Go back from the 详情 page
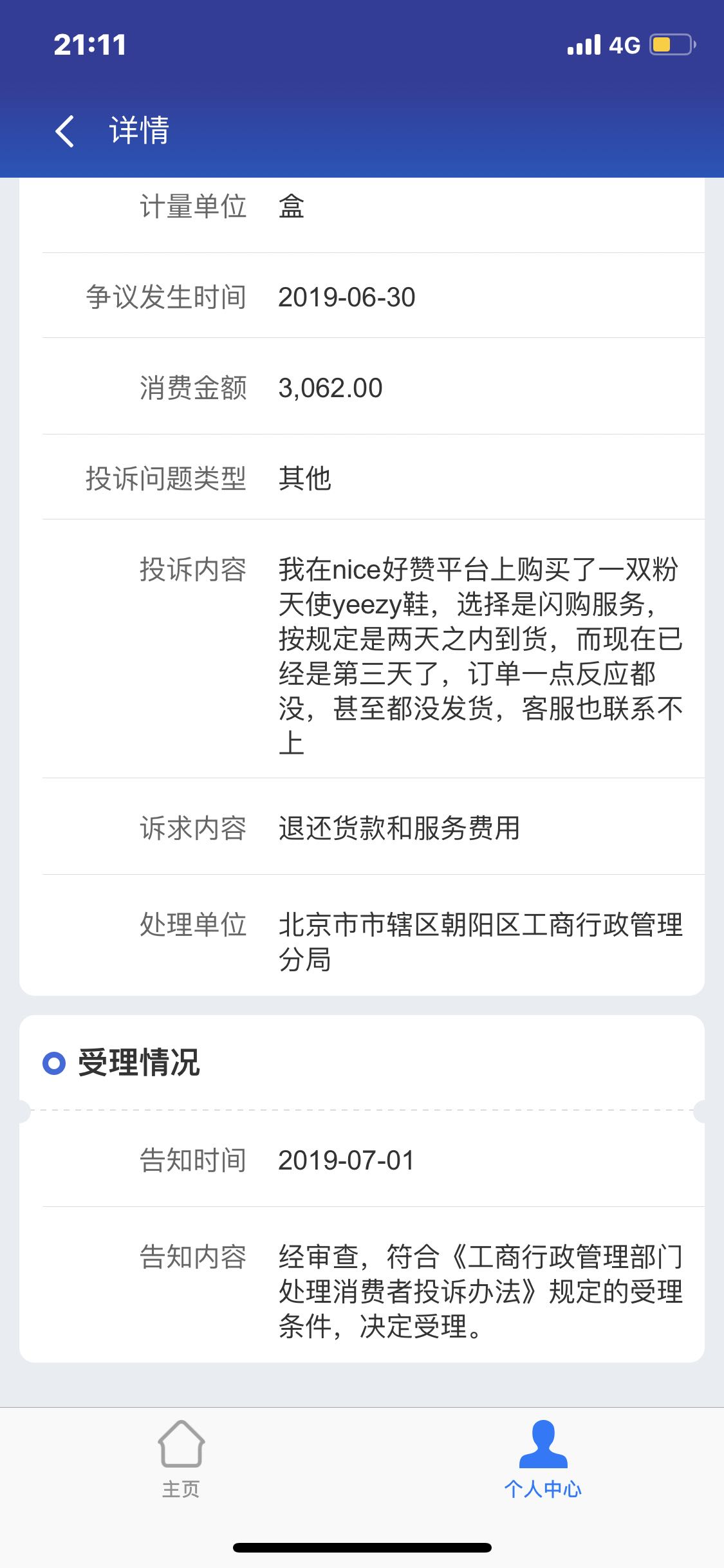Image resolution: width=724 pixels, height=1568 pixels. (65, 131)
